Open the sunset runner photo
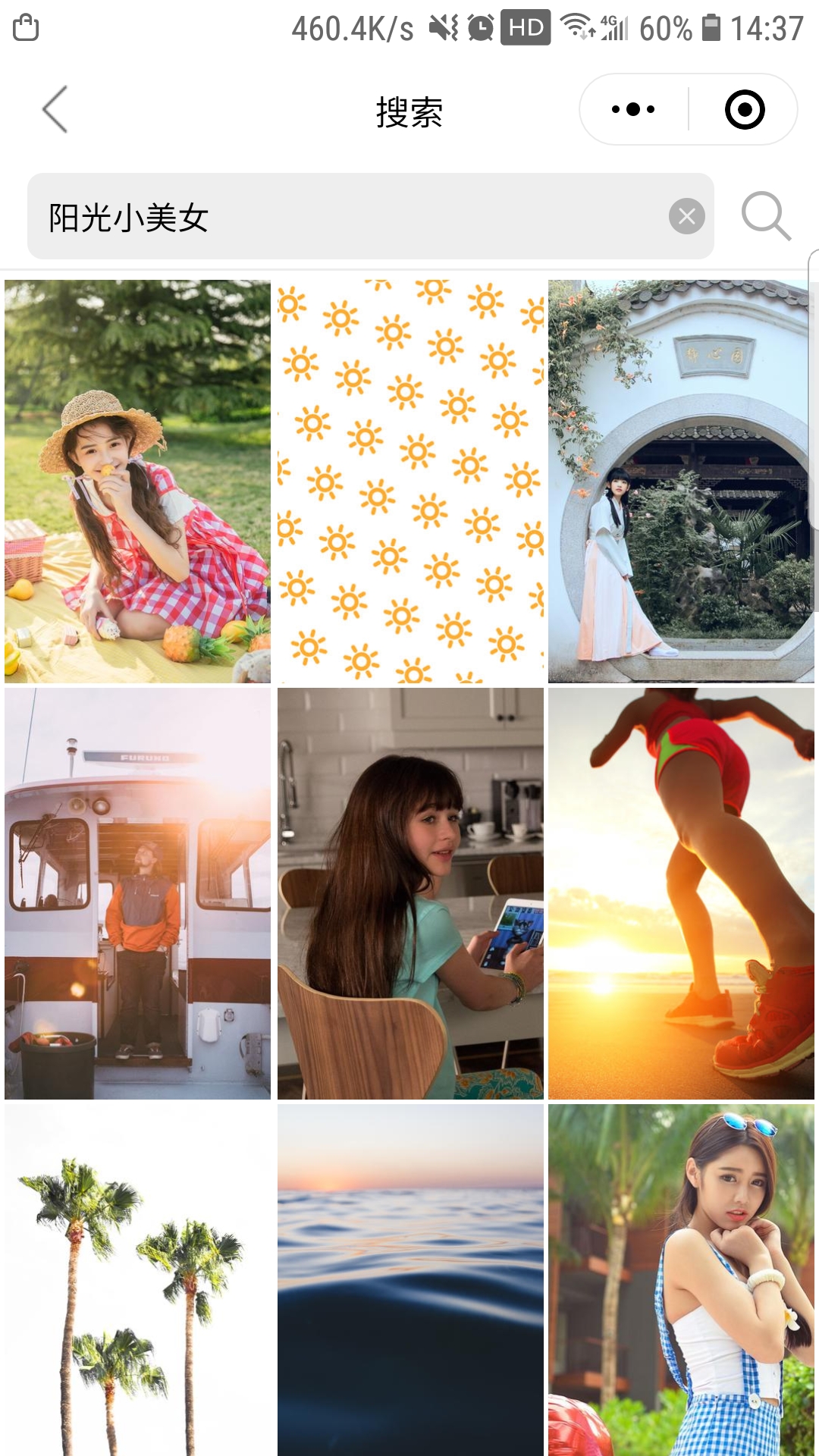This screenshot has height=1456, width=819. tap(681, 893)
